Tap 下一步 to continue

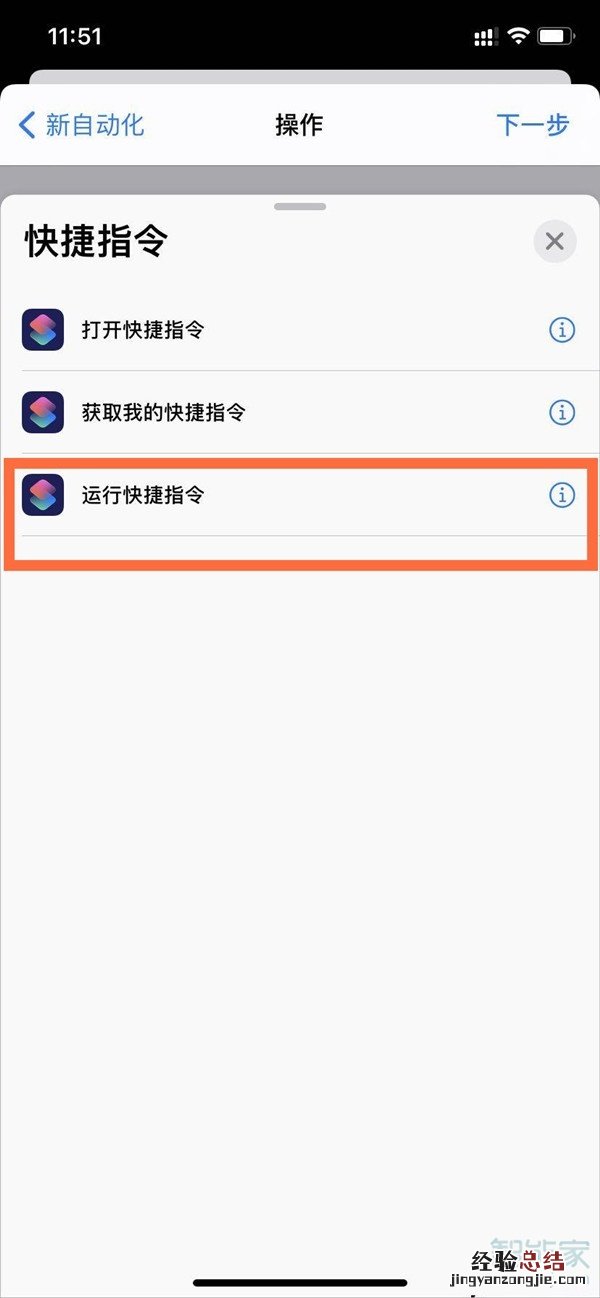coord(532,125)
